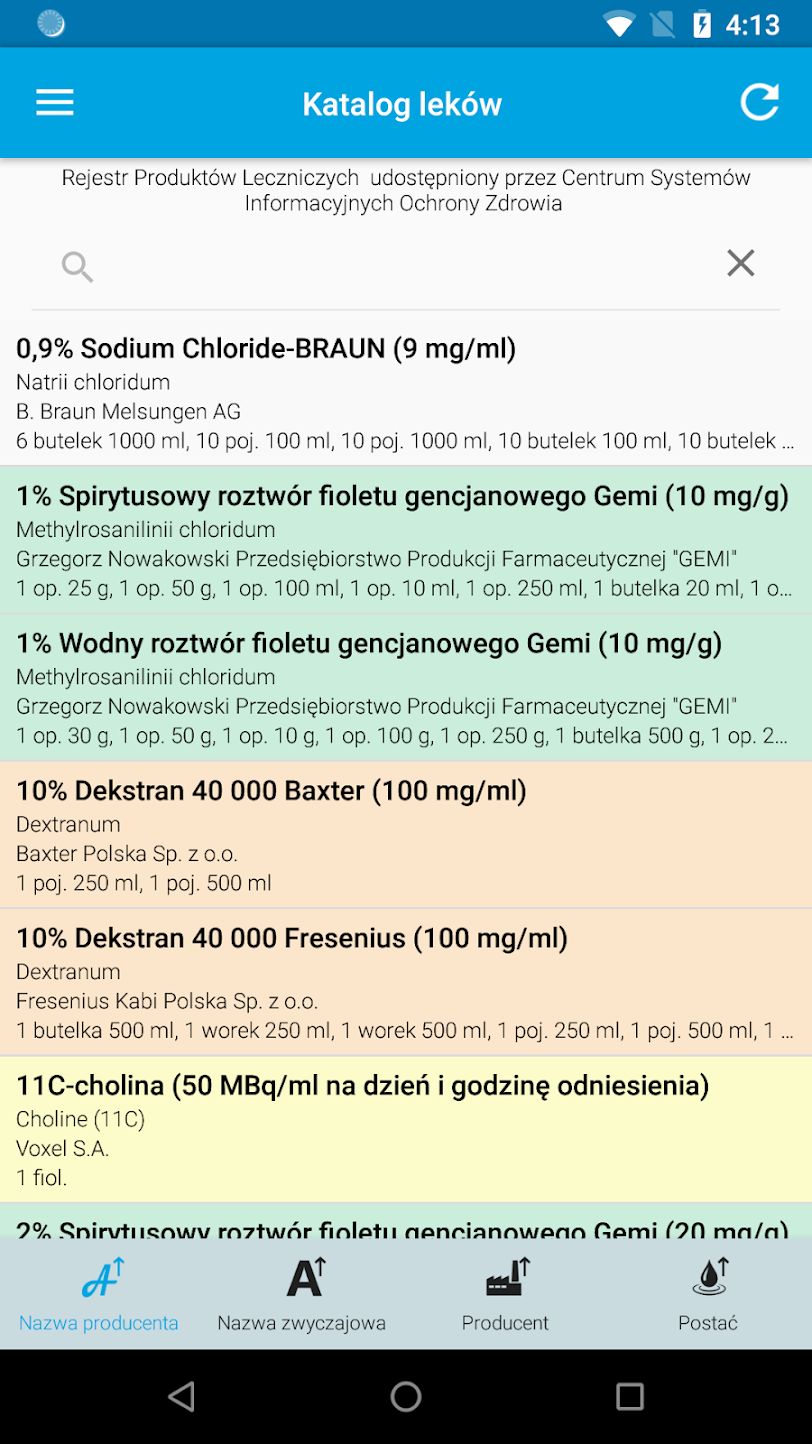Screen dimensions: 812x1444
Task: Refresh the drug catalog
Action: [759, 103]
